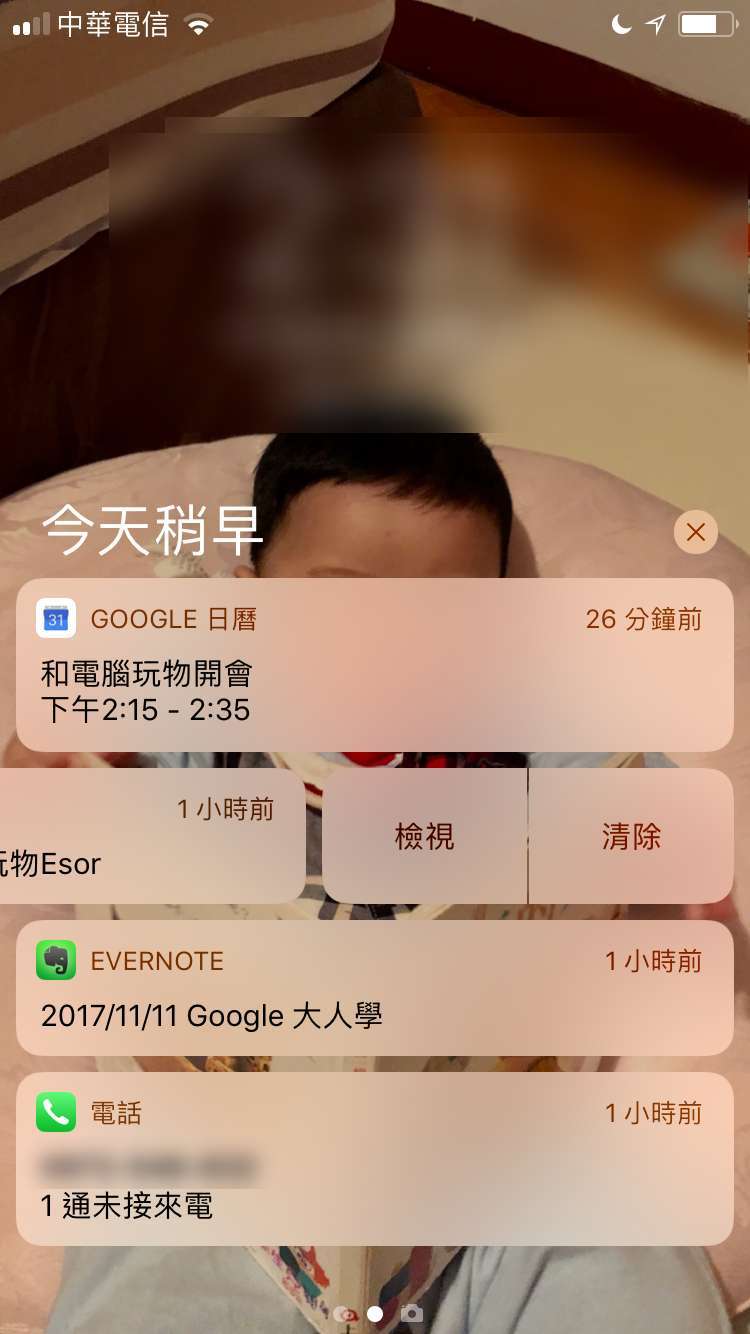The image size is (750, 1334).
Task: Tap the partially swiped 玩物Esor notification
Action: pos(152,836)
